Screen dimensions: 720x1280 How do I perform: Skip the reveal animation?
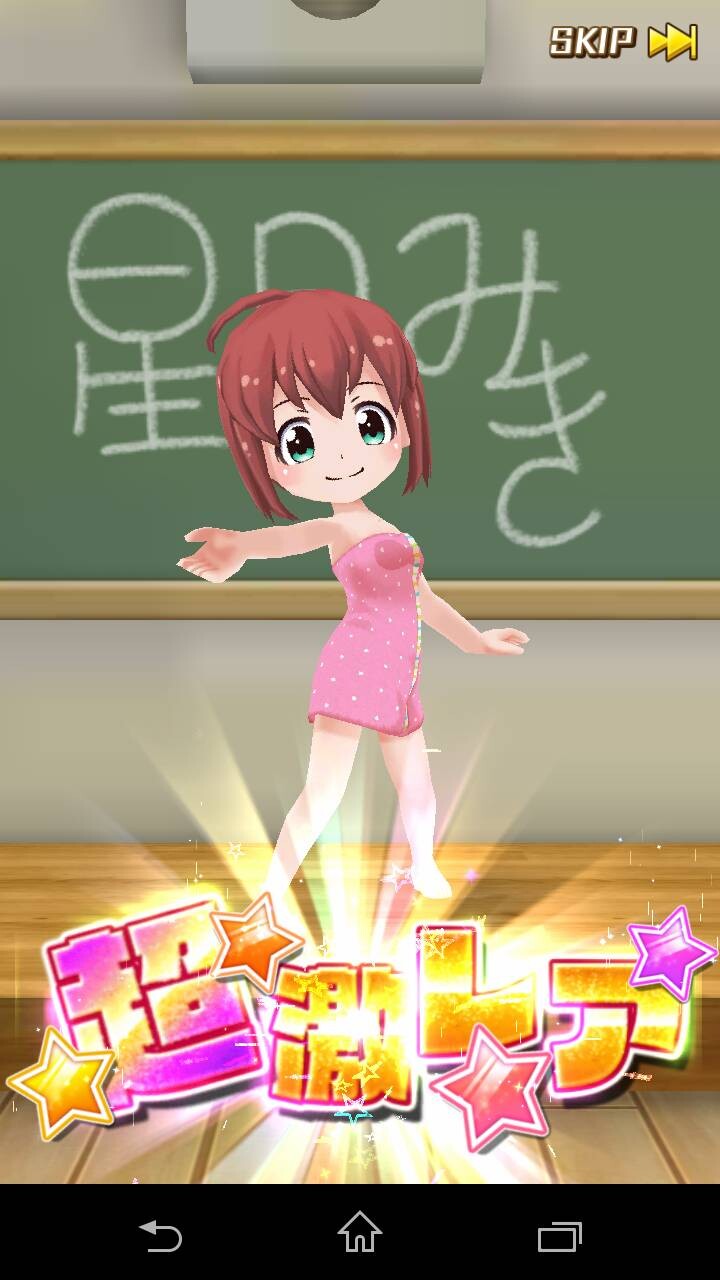[x=623, y=42]
